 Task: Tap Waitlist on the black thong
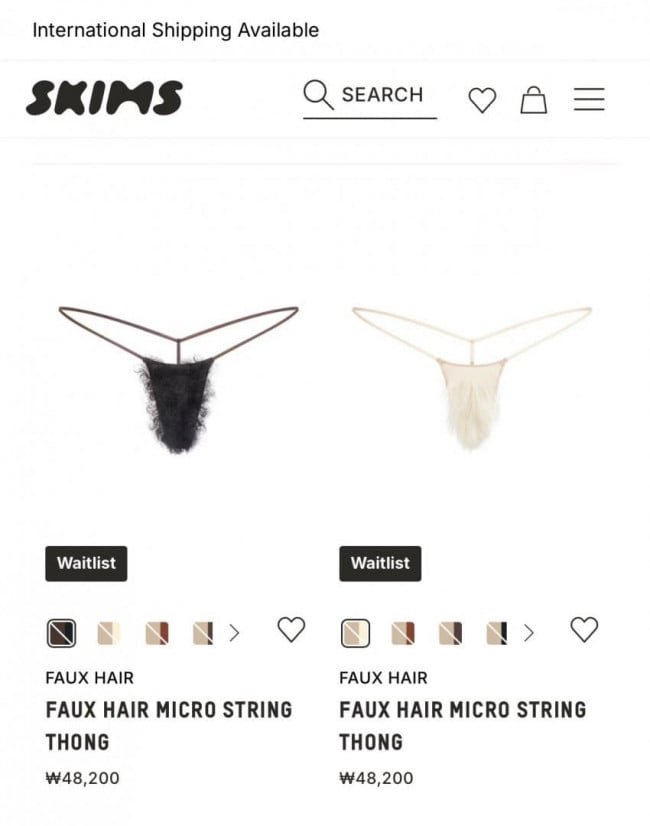pyautogui.click(x=86, y=563)
